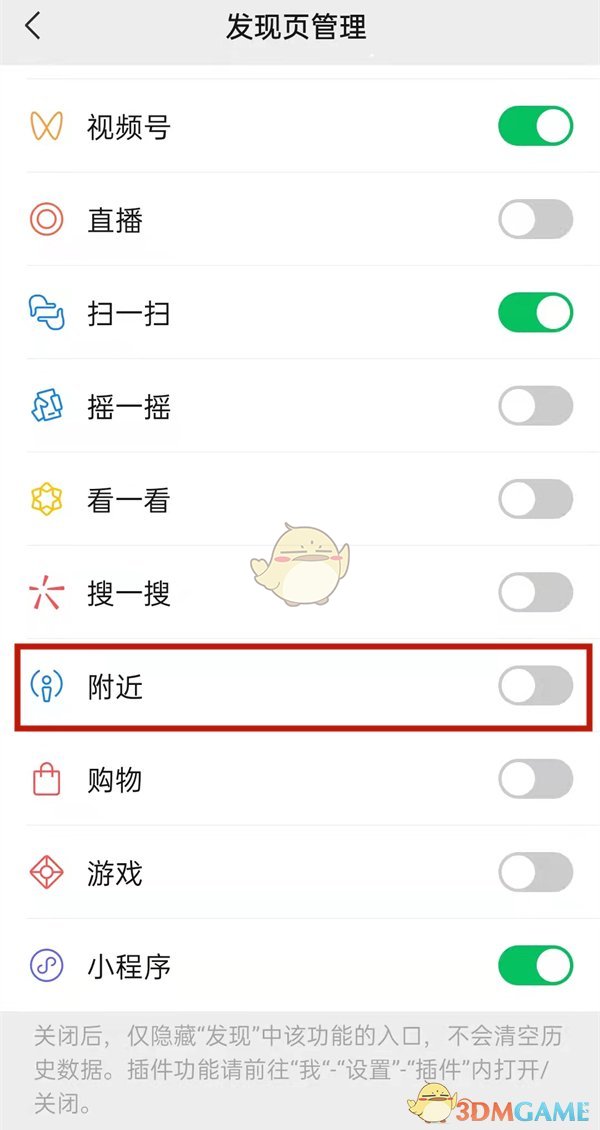Screen dimensions: 600x1130
Task: Enable the 看一看 switch
Action: point(535,499)
